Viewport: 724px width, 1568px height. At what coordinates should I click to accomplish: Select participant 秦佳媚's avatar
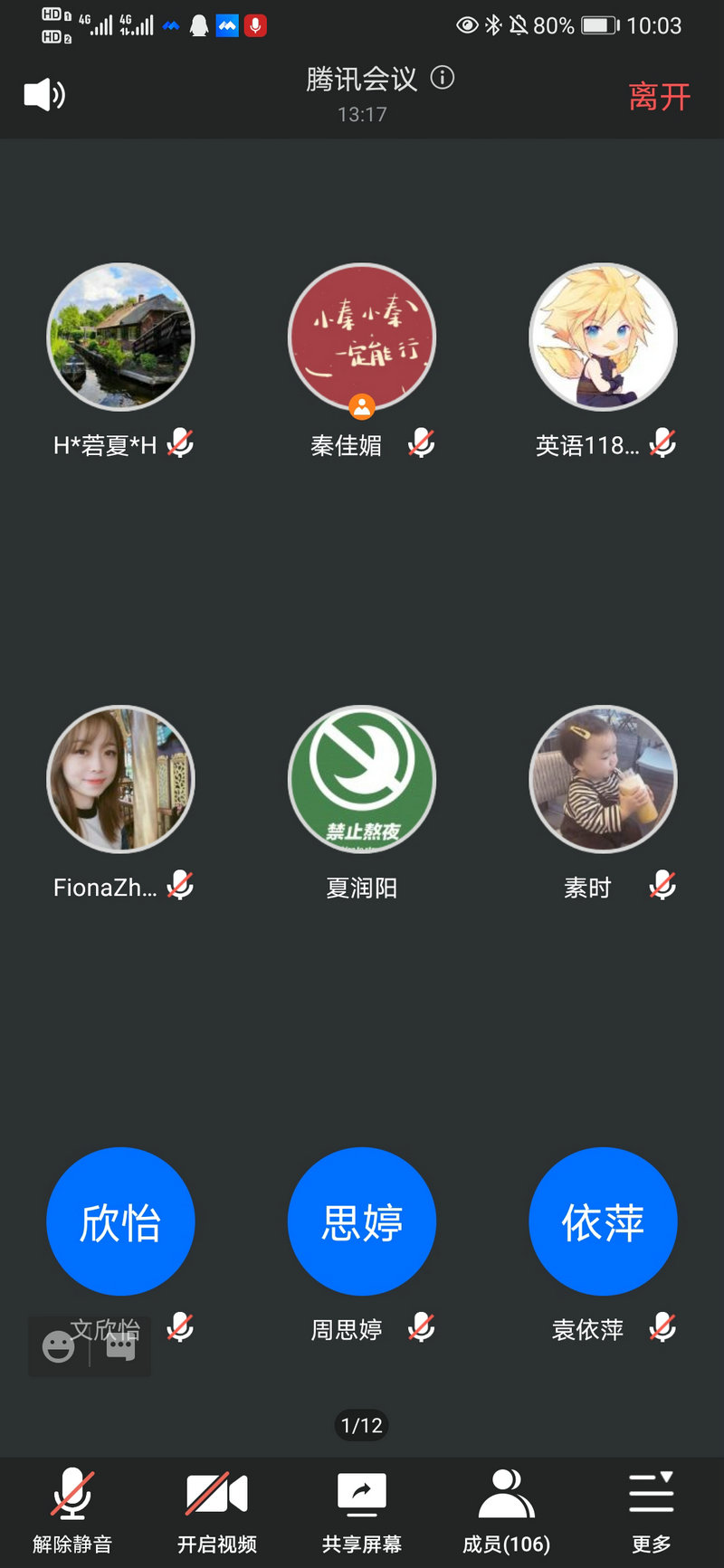(362, 337)
